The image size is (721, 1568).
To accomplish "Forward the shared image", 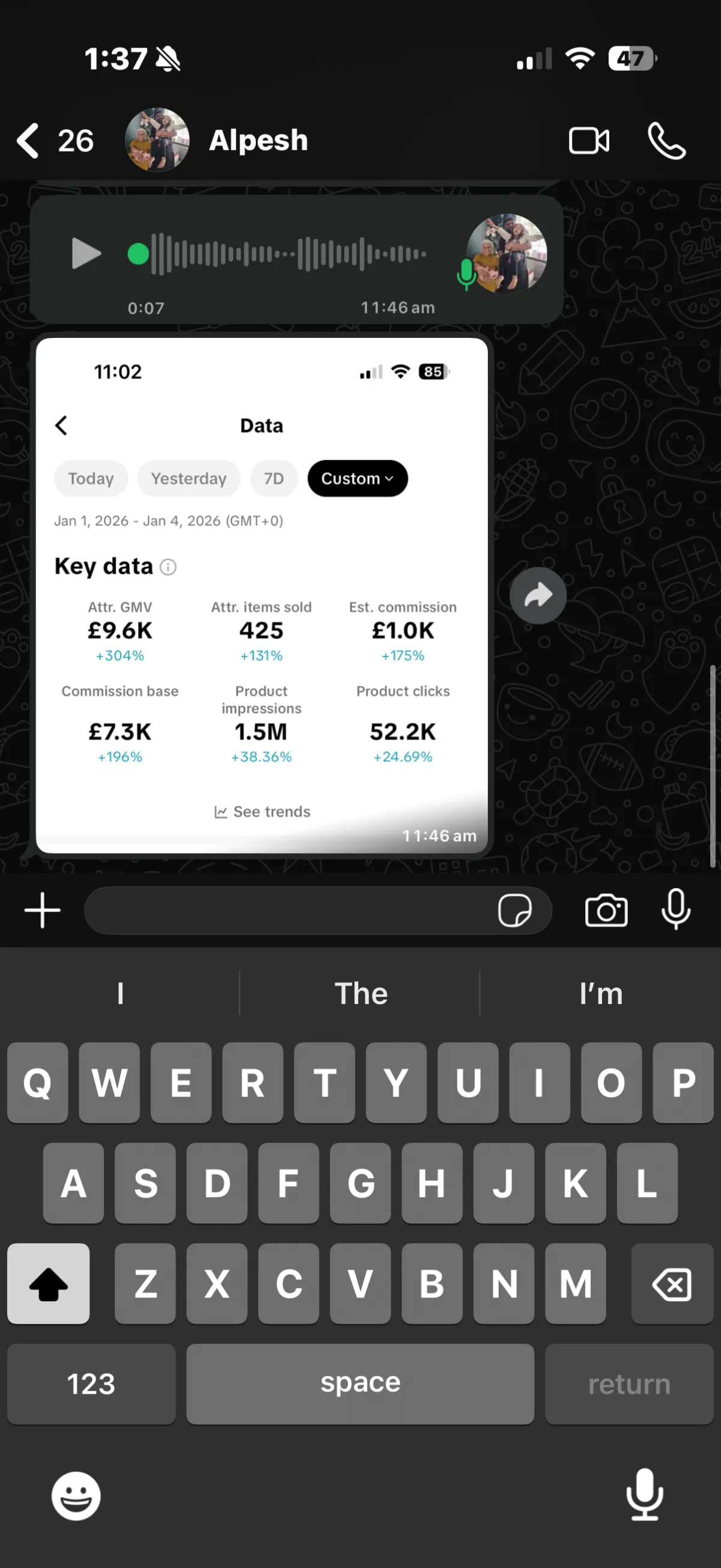I will pos(538,595).
